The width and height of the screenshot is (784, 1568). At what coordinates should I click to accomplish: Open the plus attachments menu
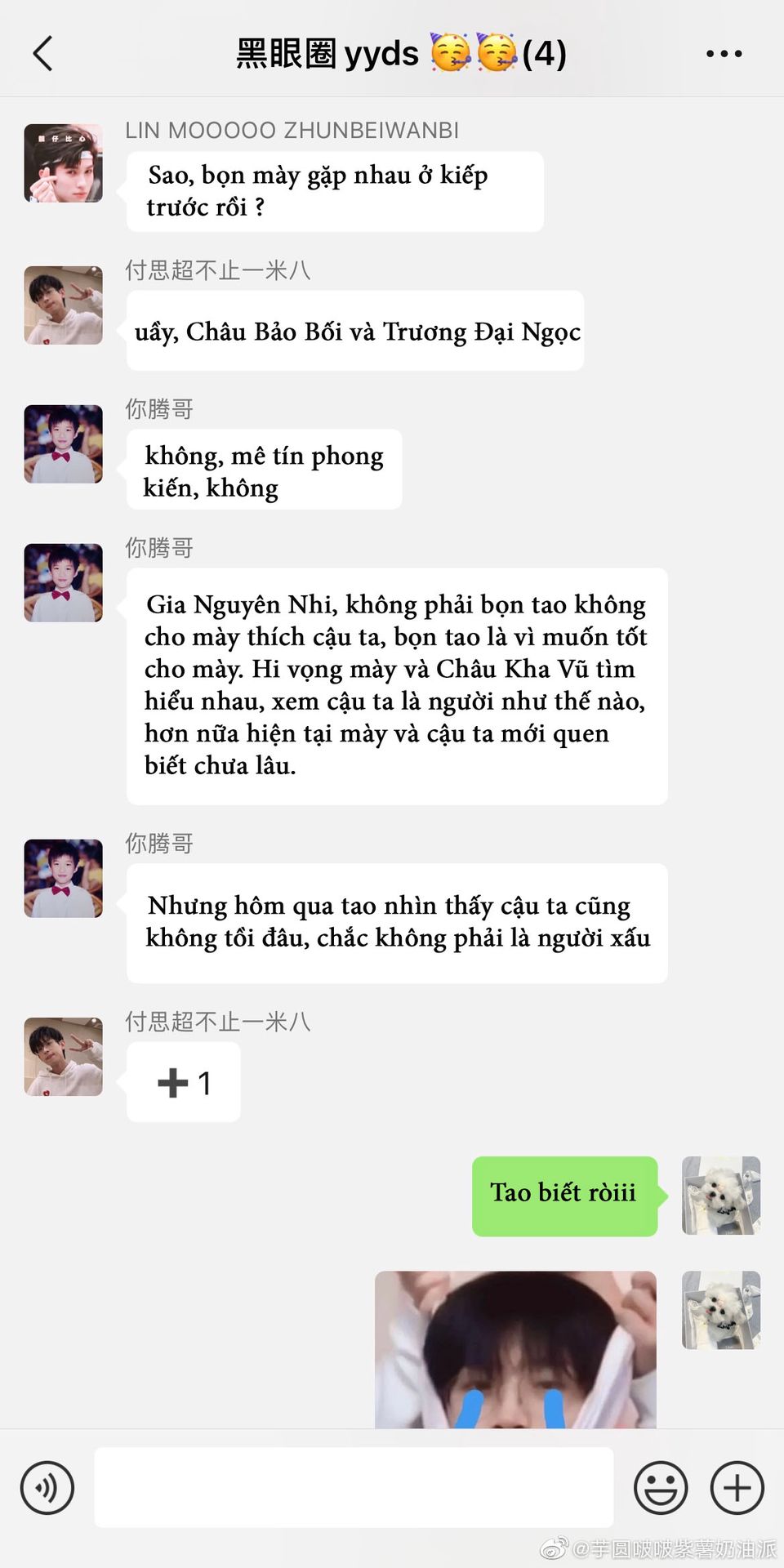click(737, 1487)
